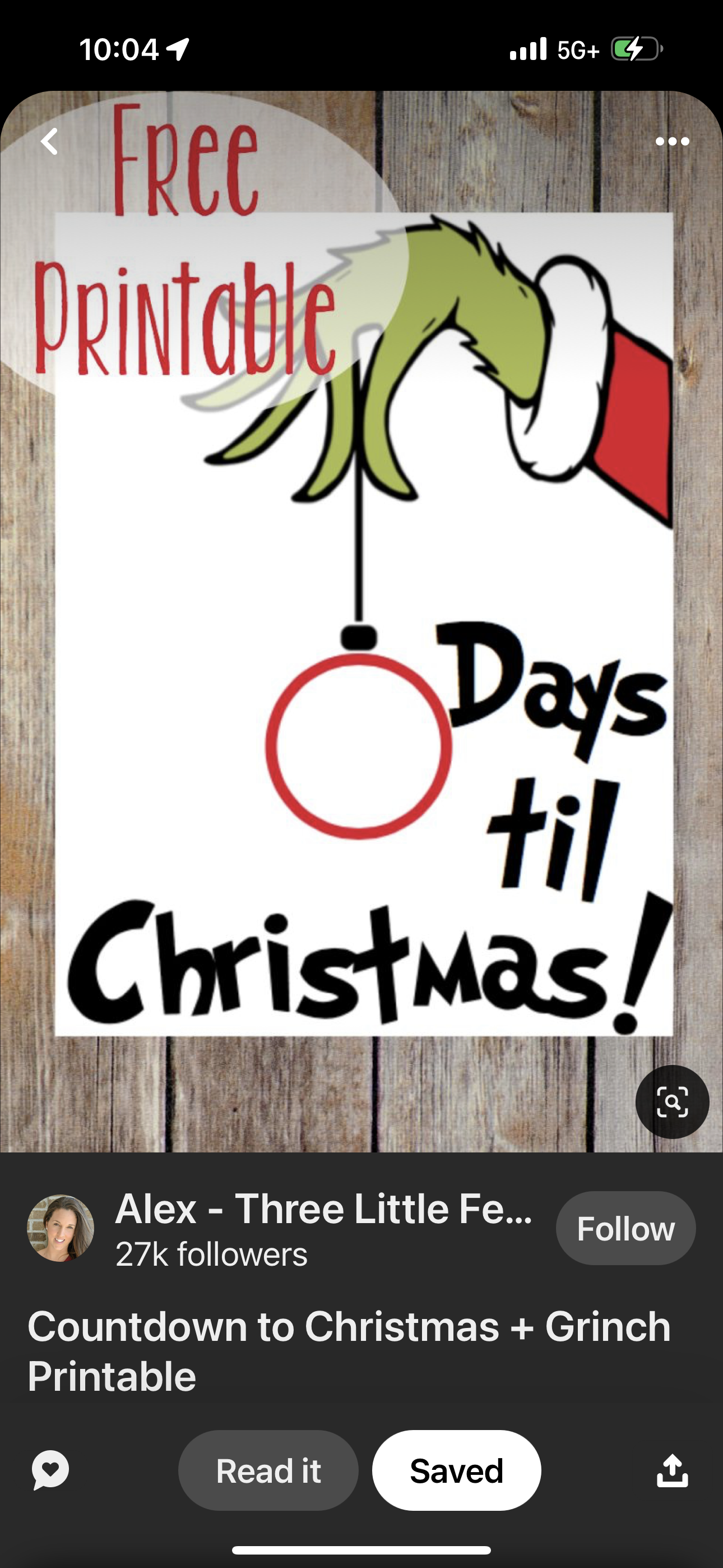Share this pin

(672, 1470)
